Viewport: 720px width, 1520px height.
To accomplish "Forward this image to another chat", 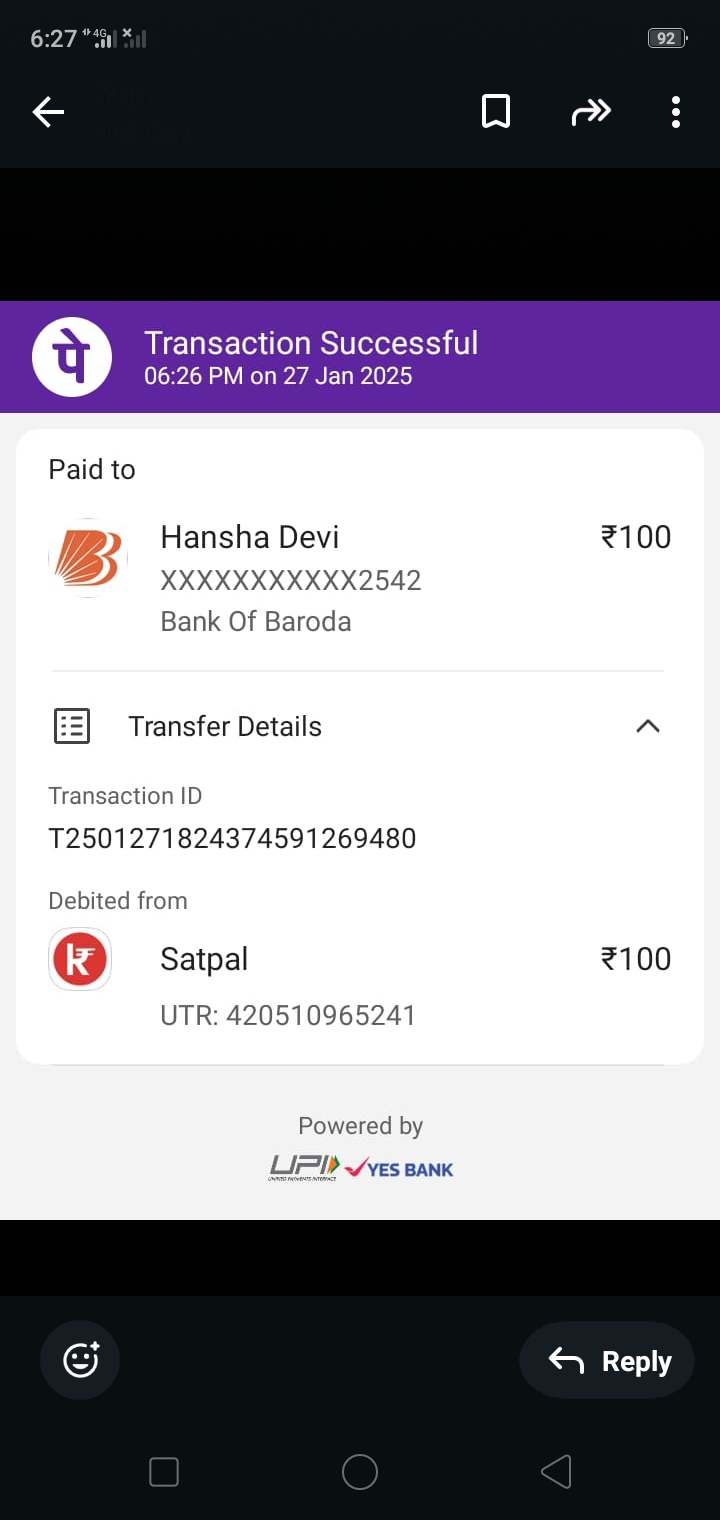I will click(x=590, y=113).
